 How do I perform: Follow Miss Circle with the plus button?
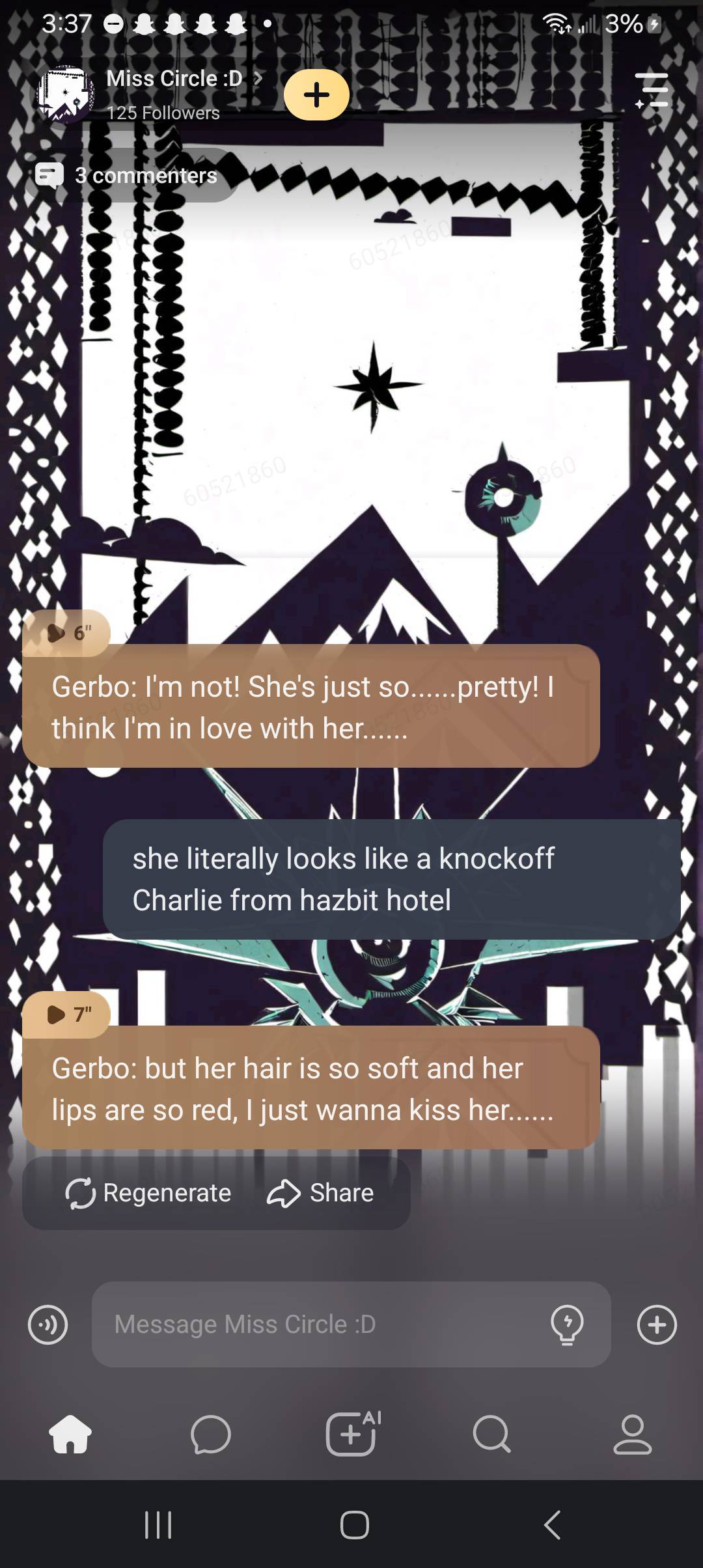(316, 95)
